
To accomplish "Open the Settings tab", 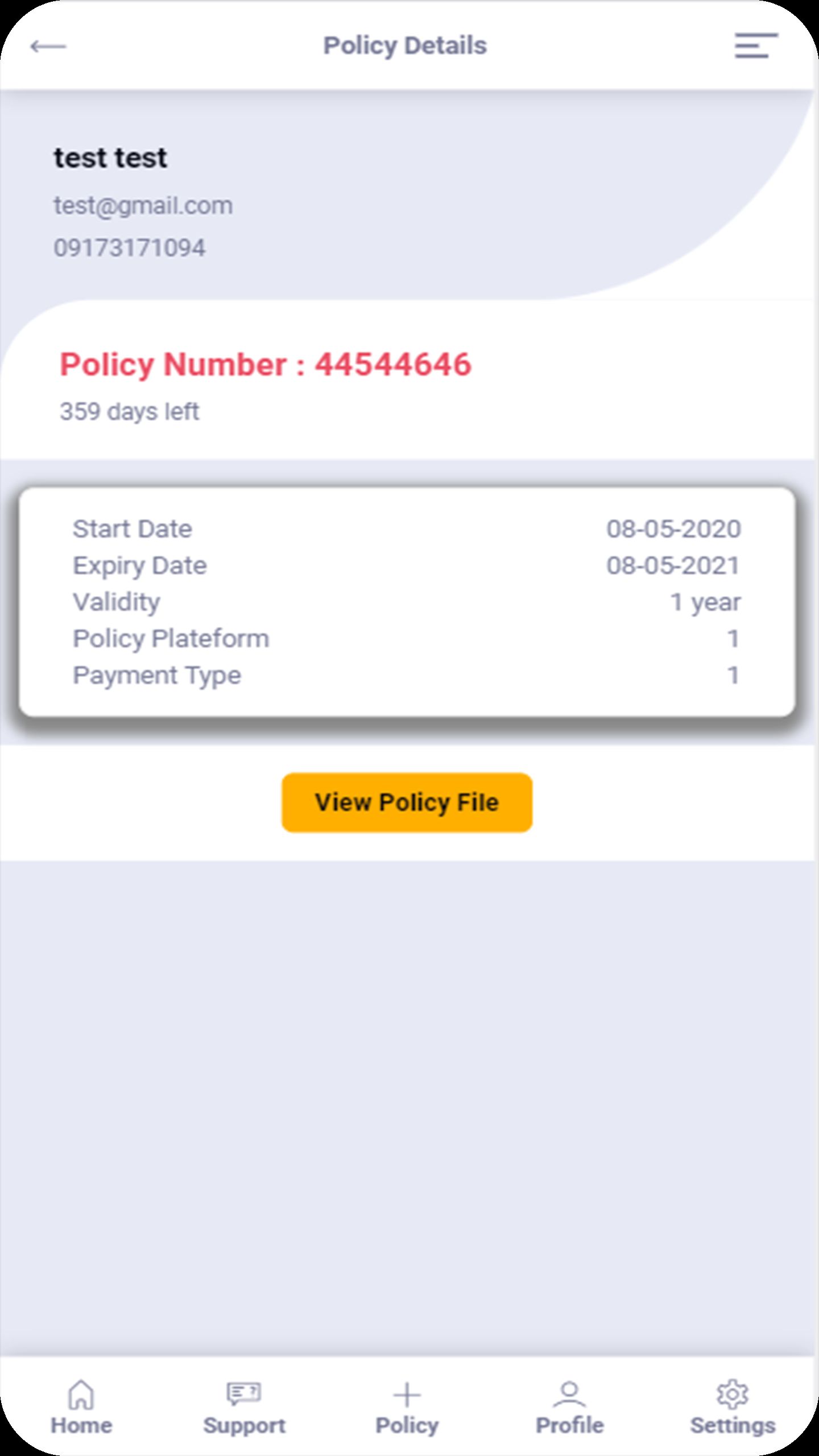I will point(733,1407).
